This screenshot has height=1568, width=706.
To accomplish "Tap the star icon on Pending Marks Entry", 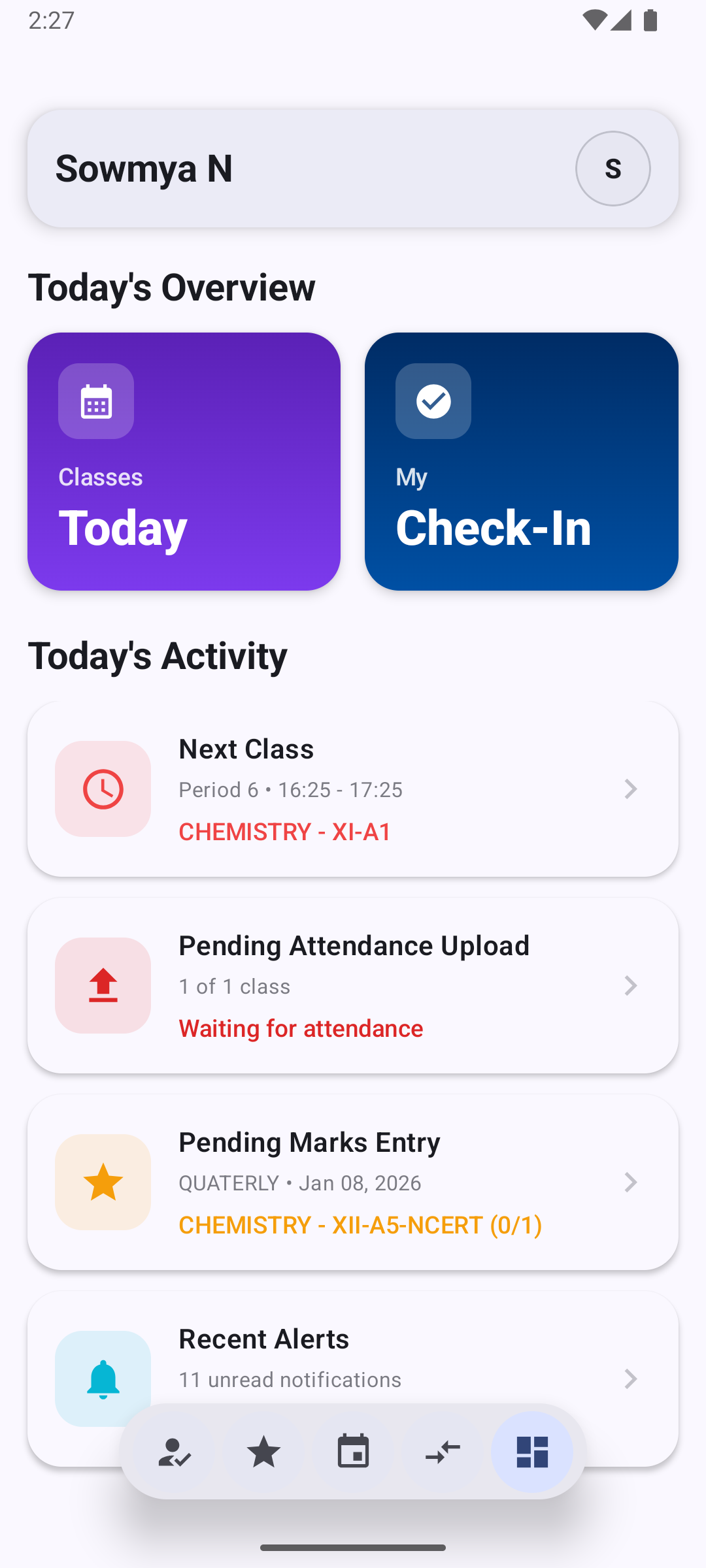I will coord(103,1182).
